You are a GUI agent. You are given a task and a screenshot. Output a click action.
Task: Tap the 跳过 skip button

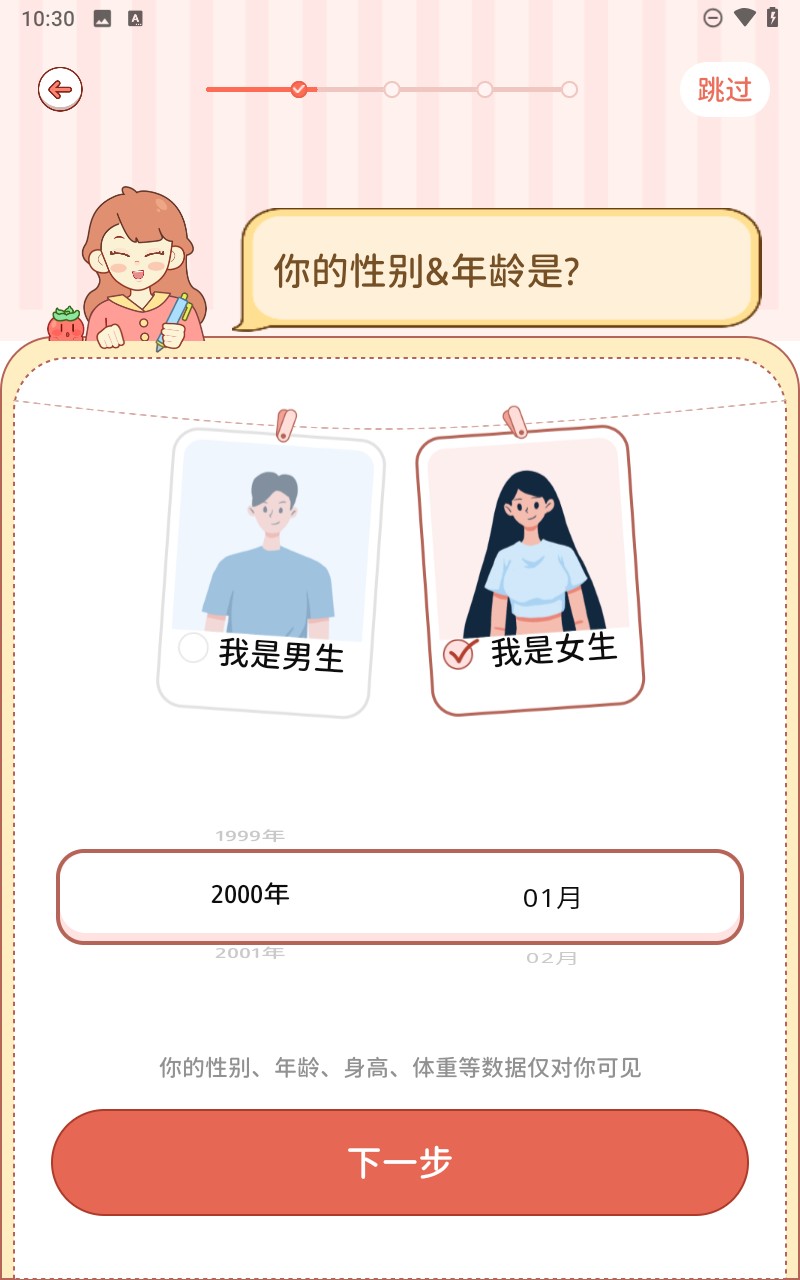tap(724, 89)
